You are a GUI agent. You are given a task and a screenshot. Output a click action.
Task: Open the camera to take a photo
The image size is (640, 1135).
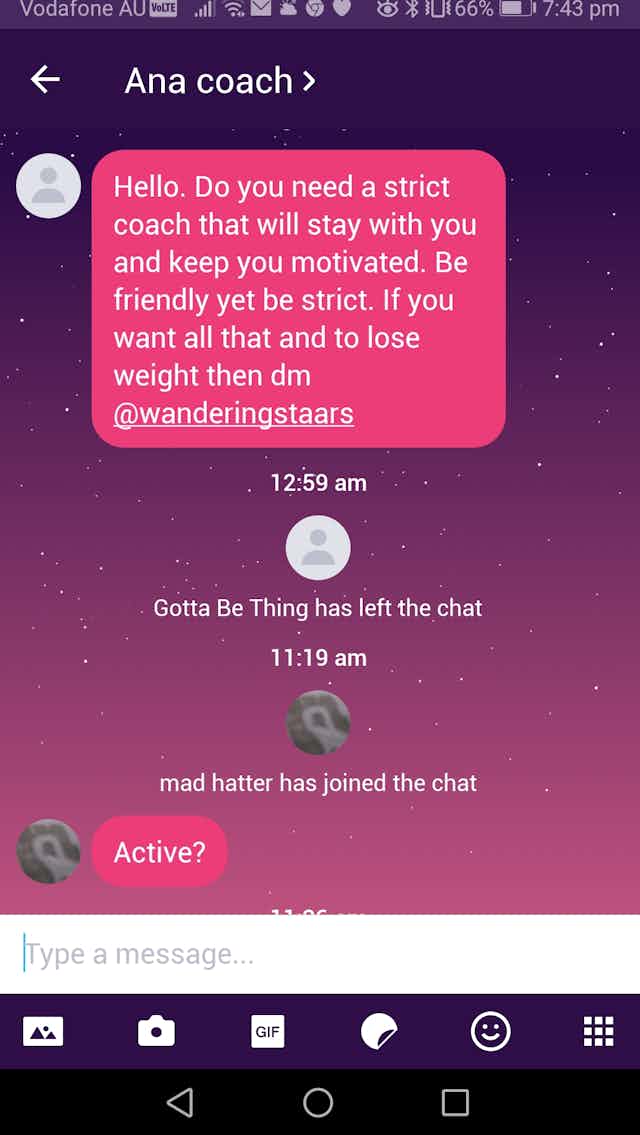(x=156, y=1031)
